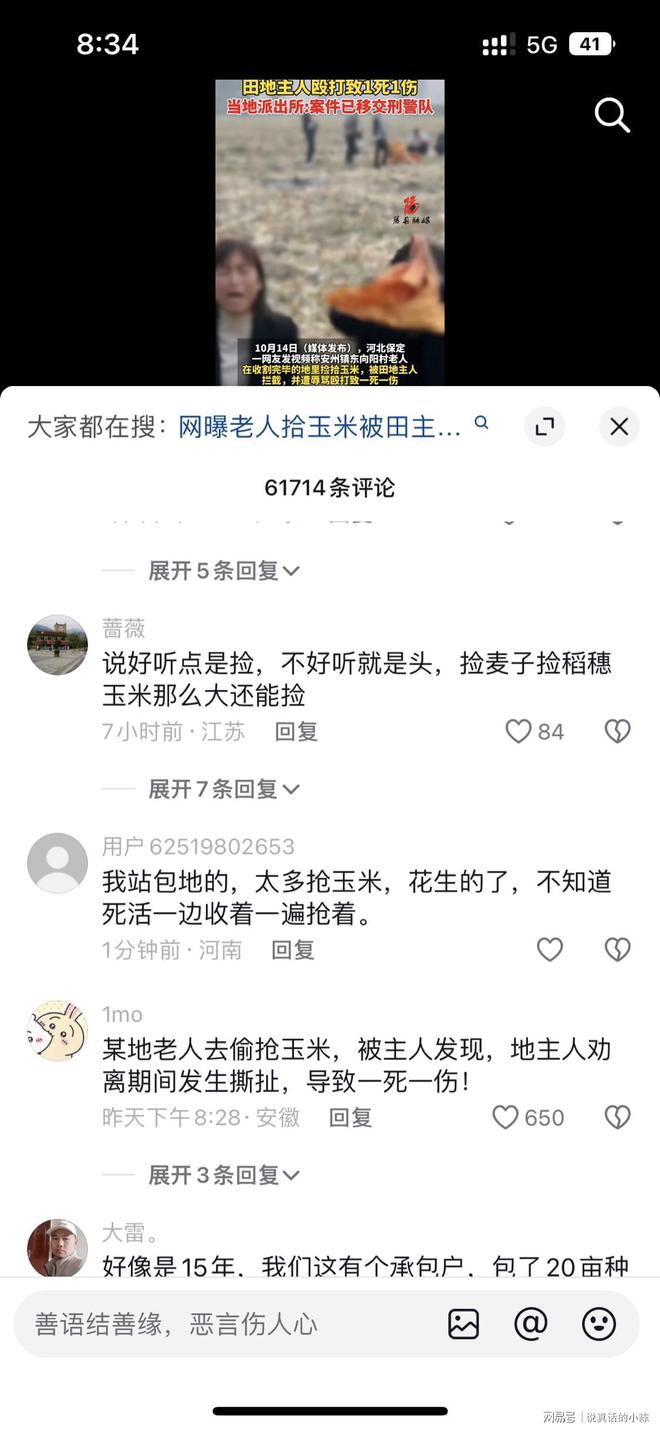The width and height of the screenshot is (660, 1429).
Task: Reply to 1mo's comment
Action: click(x=351, y=1118)
